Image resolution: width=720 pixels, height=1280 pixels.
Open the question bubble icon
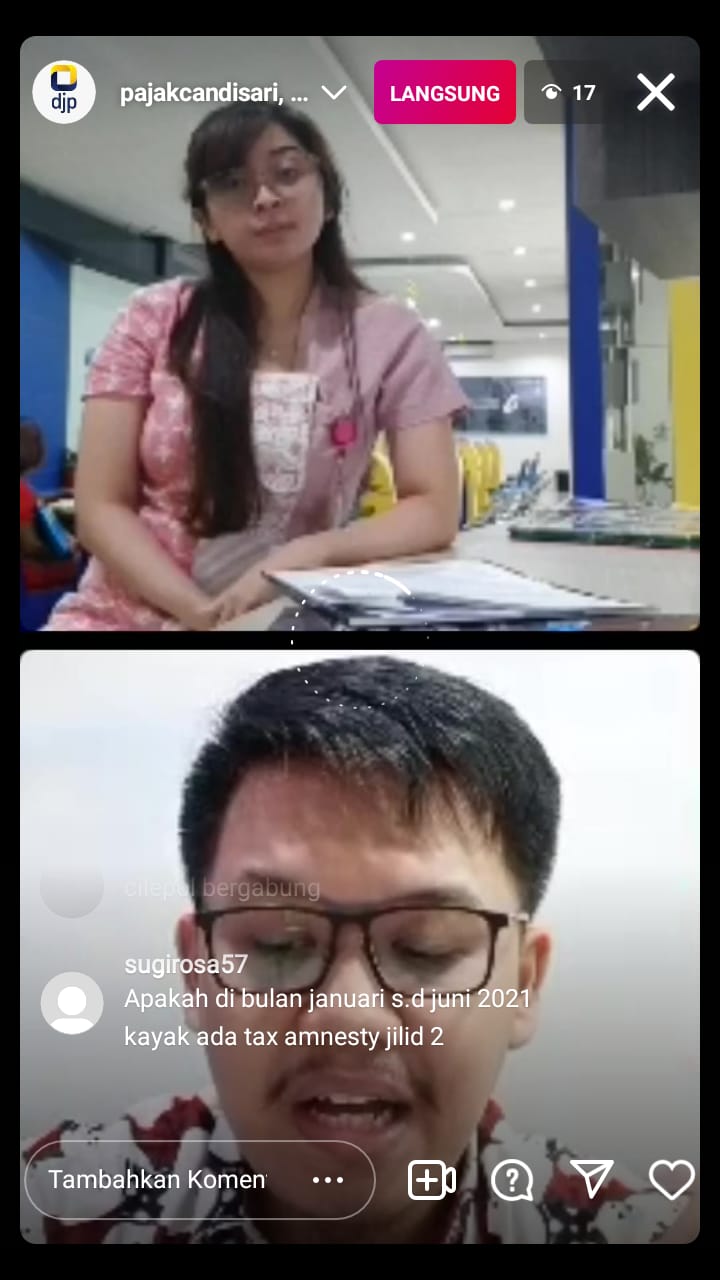point(512,1180)
